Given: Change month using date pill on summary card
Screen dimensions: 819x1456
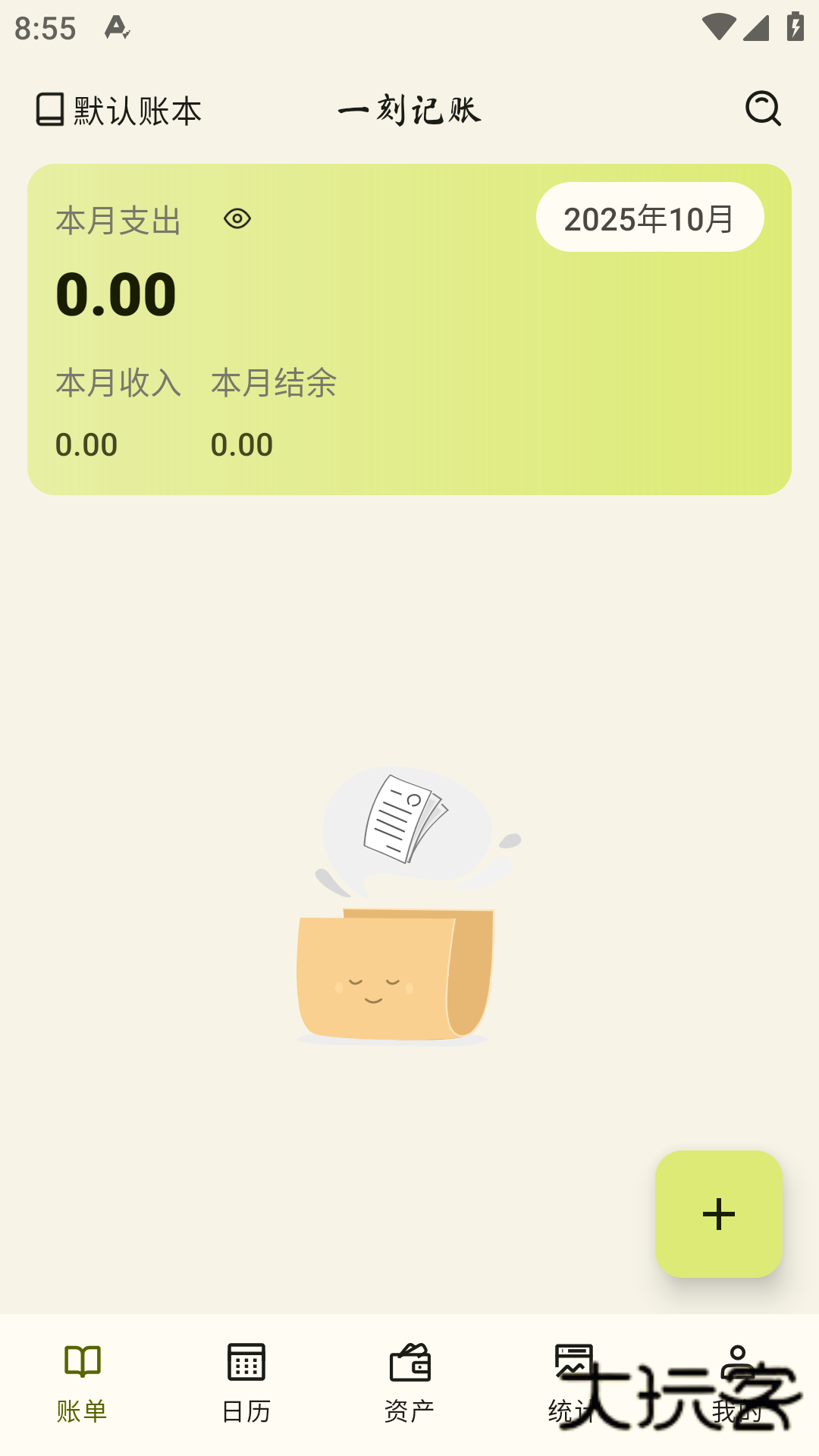Looking at the screenshot, I should click(650, 217).
